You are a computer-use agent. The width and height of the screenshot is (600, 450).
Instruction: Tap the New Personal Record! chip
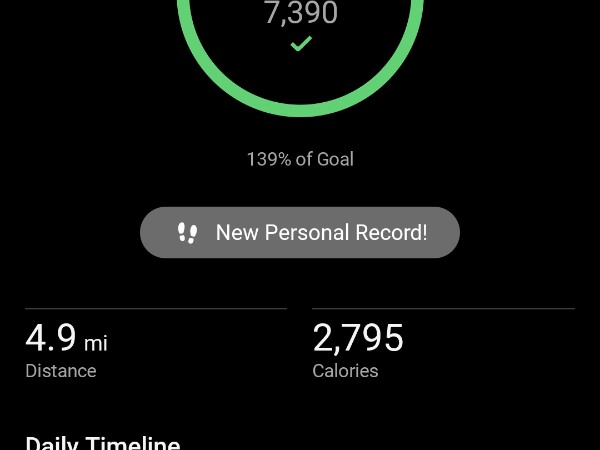click(300, 233)
